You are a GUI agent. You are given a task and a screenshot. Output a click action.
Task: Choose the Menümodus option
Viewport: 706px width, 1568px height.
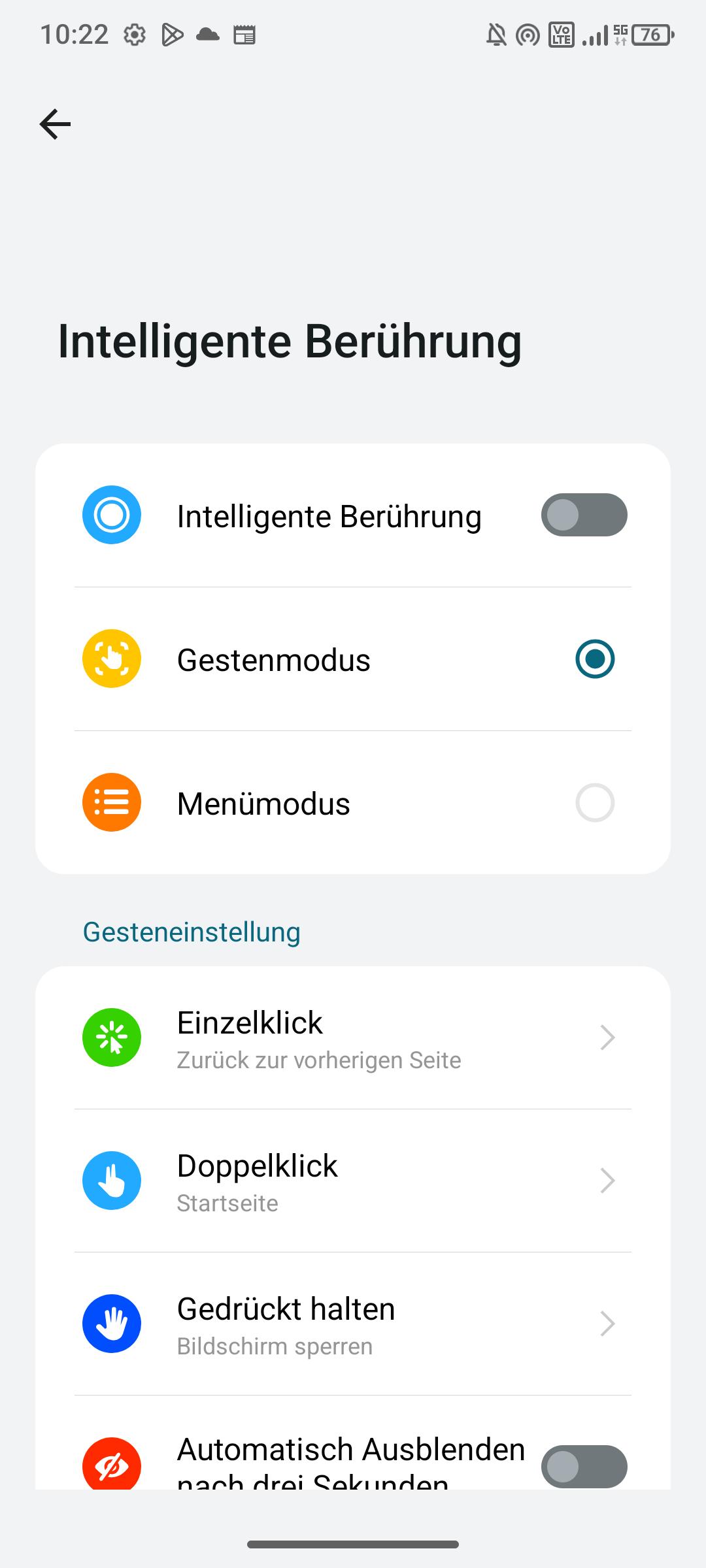pos(594,803)
